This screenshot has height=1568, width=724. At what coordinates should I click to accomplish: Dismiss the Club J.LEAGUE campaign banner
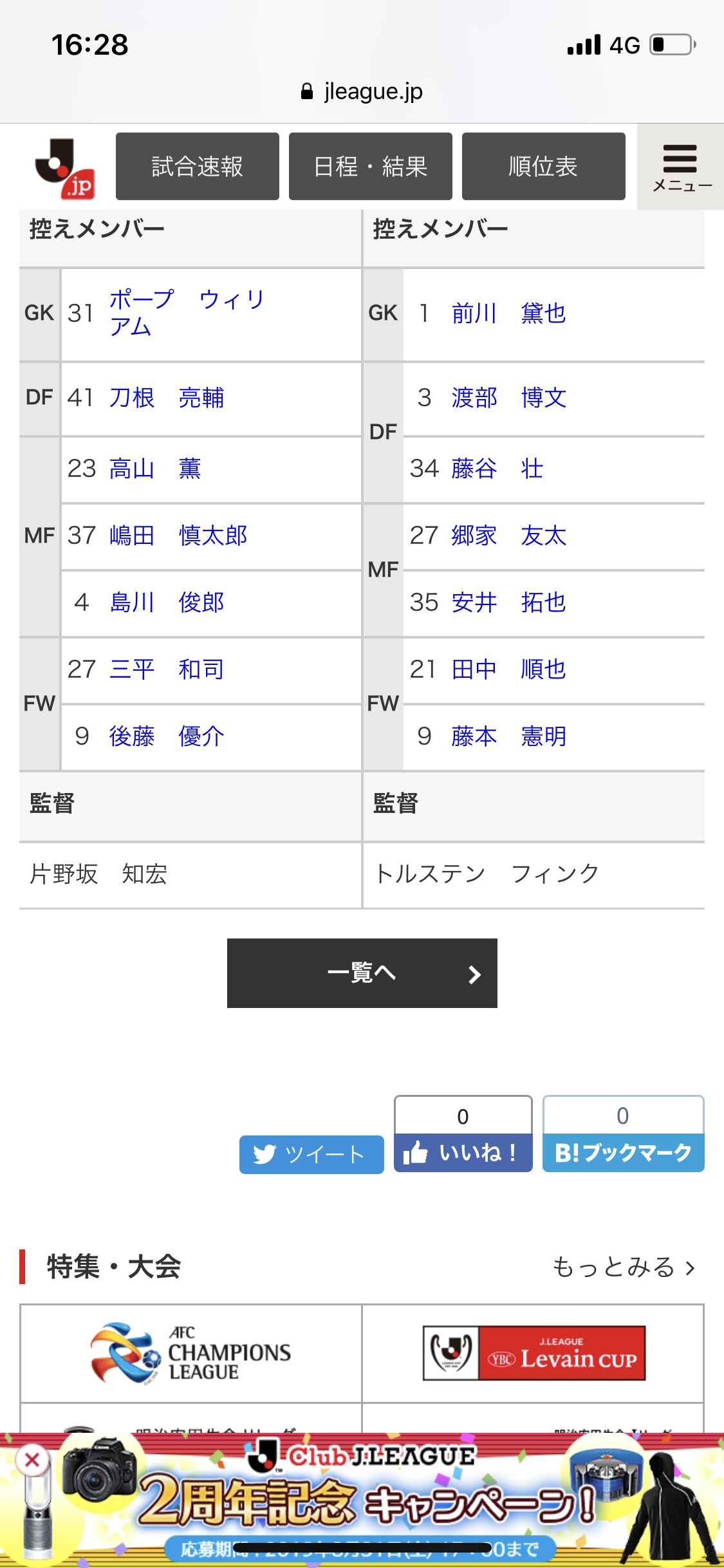tap(32, 1460)
